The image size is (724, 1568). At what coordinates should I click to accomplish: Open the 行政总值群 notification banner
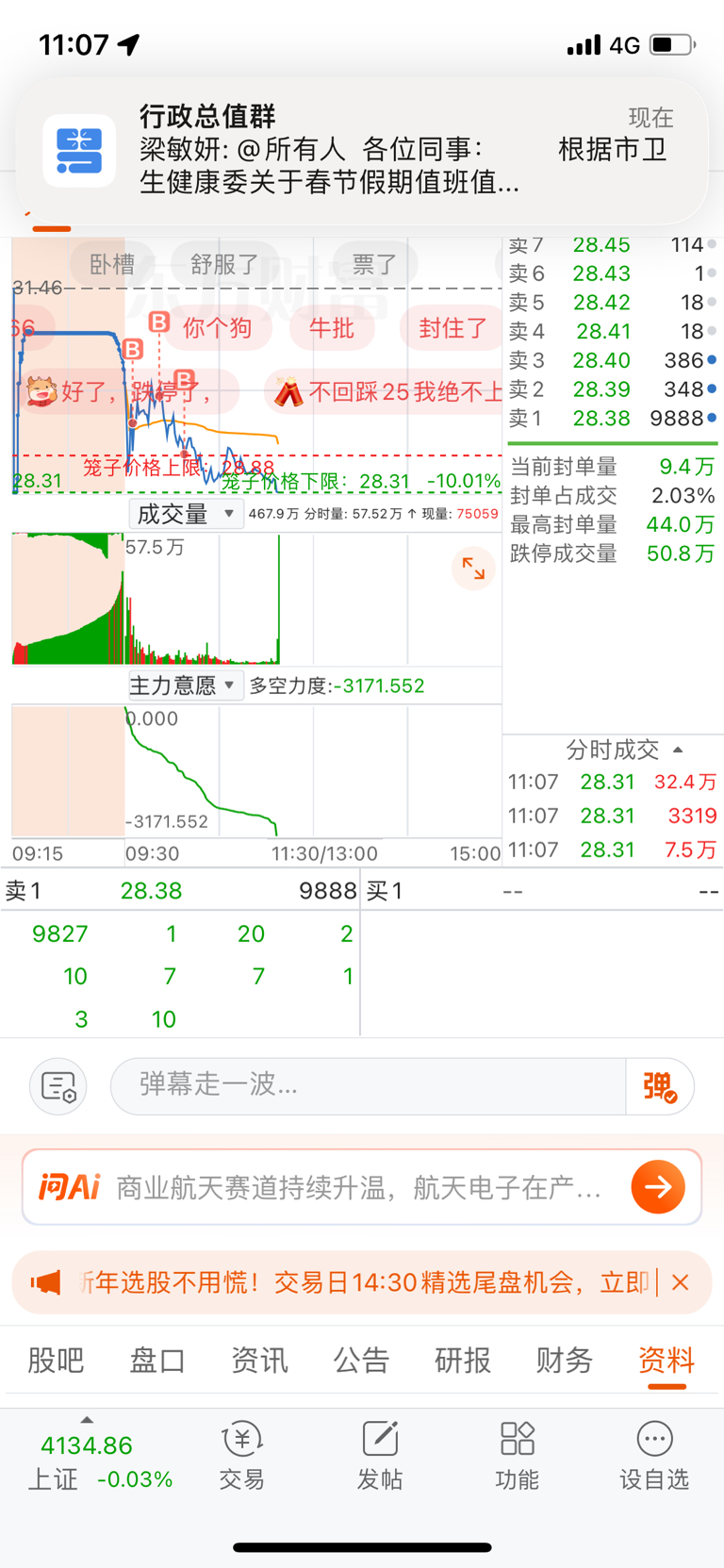pos(362,151)
